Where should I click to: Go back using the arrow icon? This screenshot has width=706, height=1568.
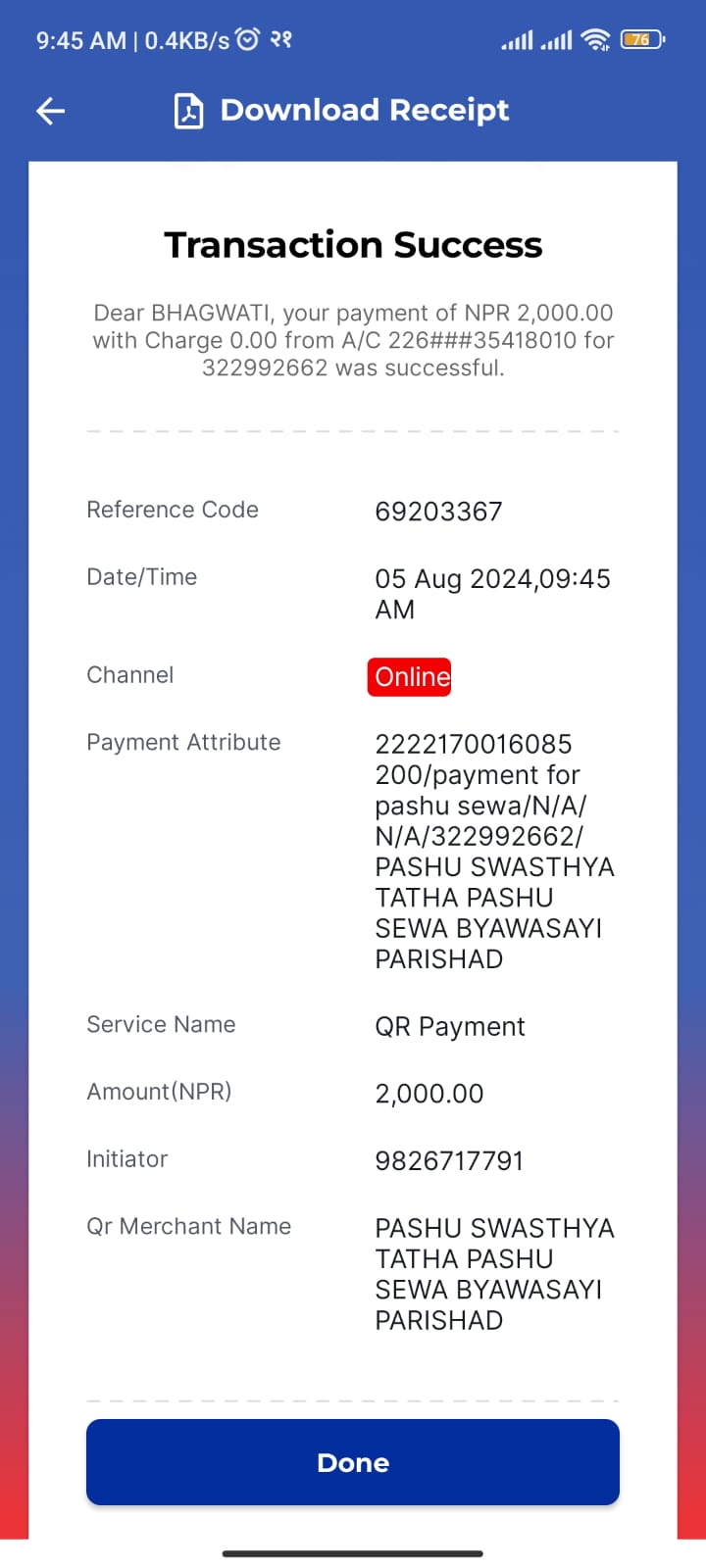coord(51,111)
